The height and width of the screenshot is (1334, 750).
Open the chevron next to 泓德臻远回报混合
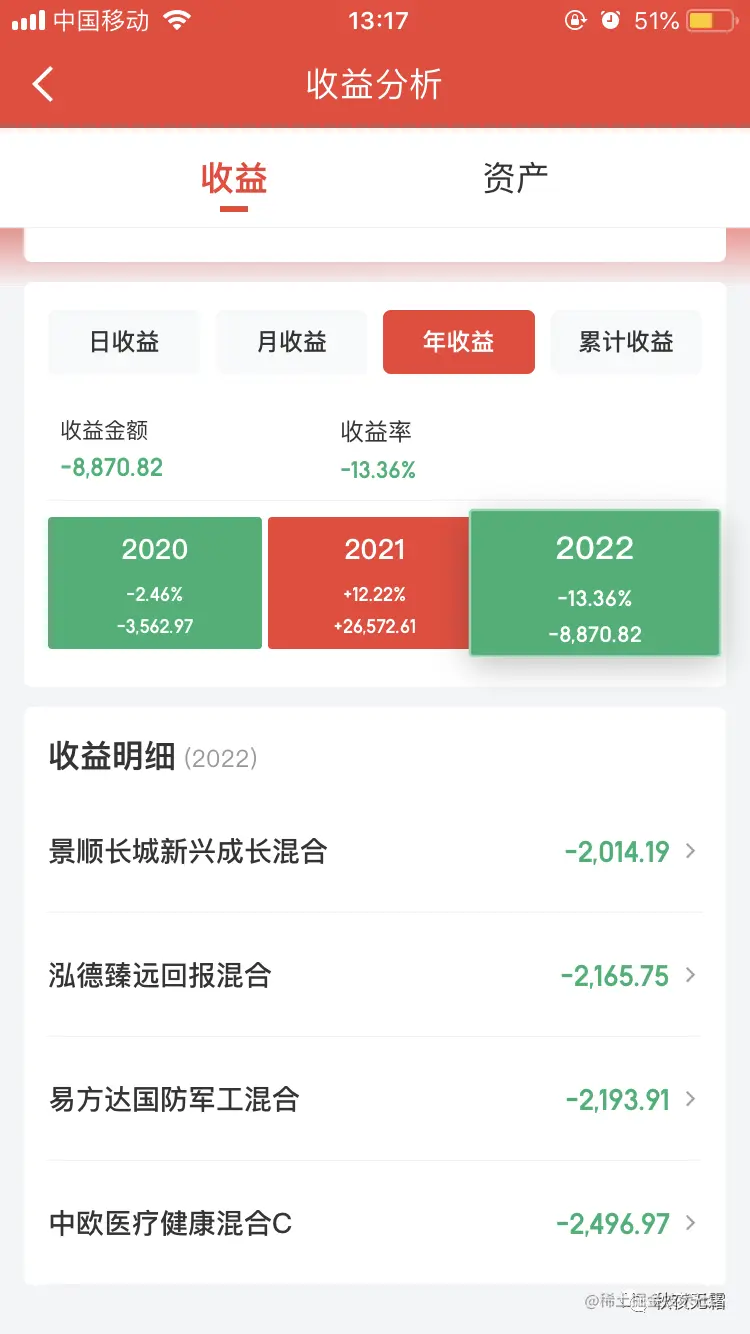[x=690, y=975]
